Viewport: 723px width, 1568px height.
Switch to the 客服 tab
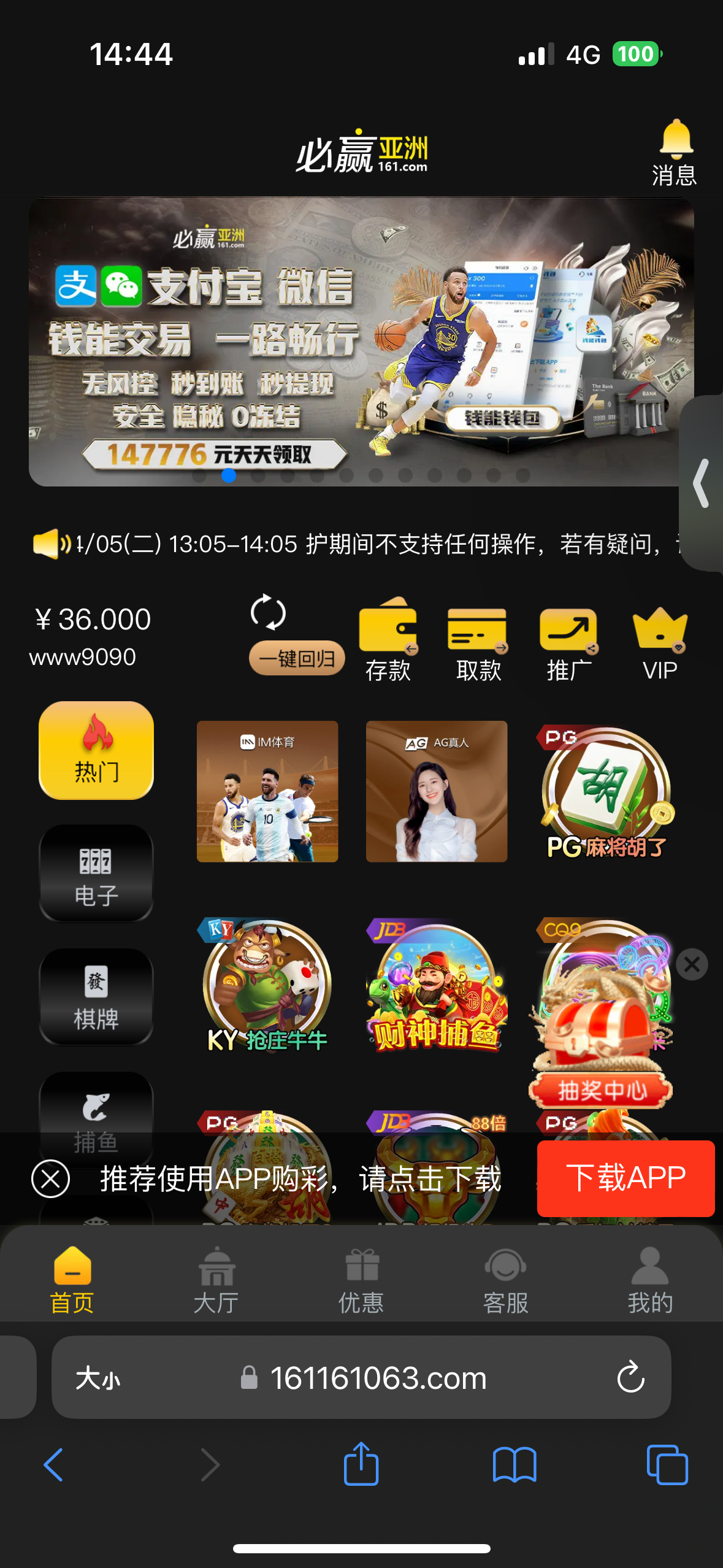pyautogui.click(x=505, y=1280)
